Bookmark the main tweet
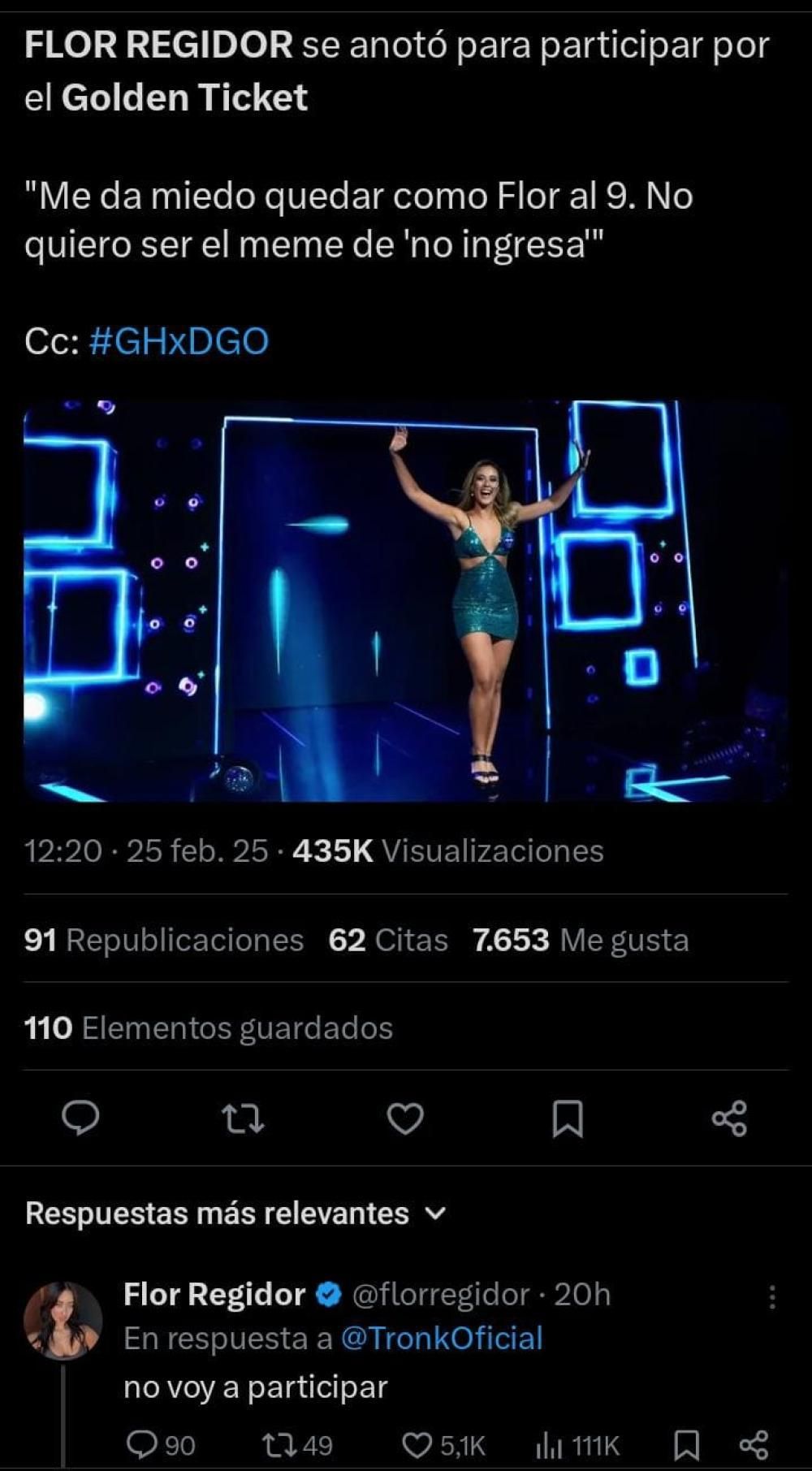Viewport: 812px width, 1471px height. pyautogui.click(x=567, y=1118)
